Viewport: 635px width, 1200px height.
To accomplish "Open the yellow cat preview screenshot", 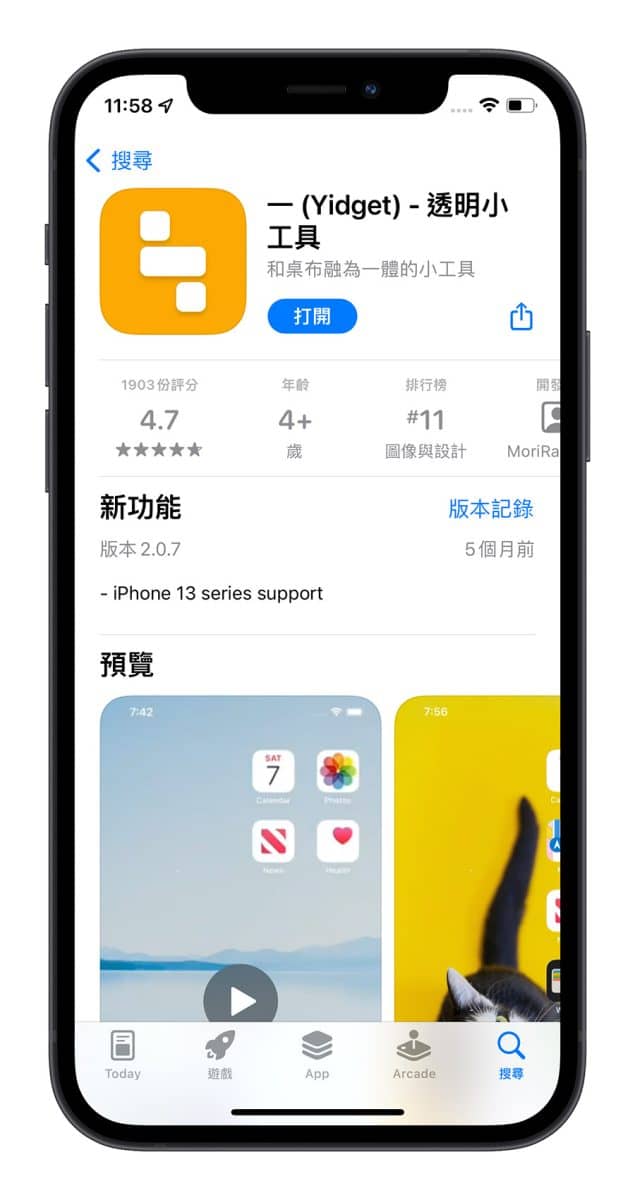I will click(x=478, y=860).
